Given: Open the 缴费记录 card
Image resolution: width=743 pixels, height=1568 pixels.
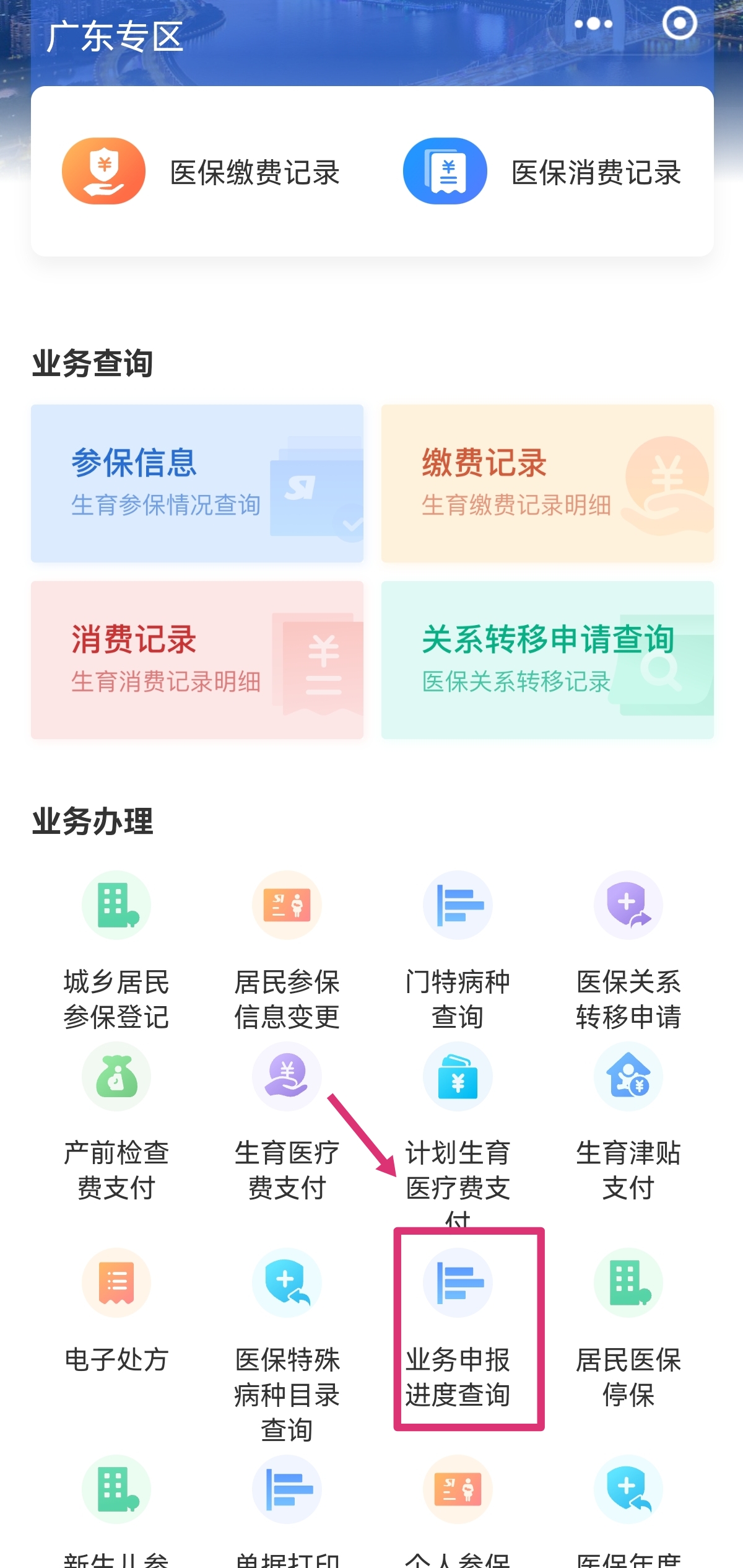Looking at the screenshot, I should pos(547,483).
